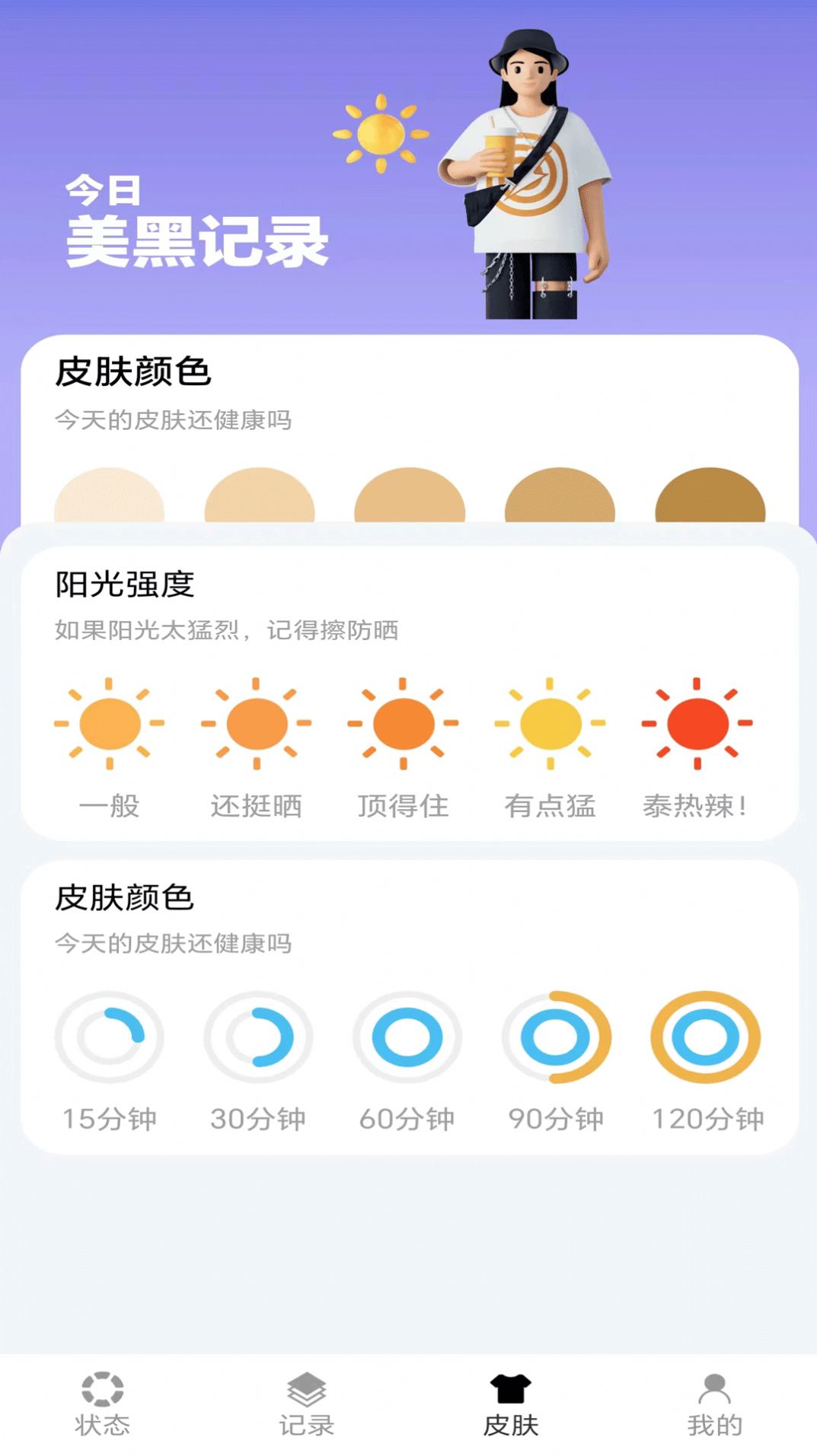Choose the 还挺晒 sun icon

tap(256, 723)
